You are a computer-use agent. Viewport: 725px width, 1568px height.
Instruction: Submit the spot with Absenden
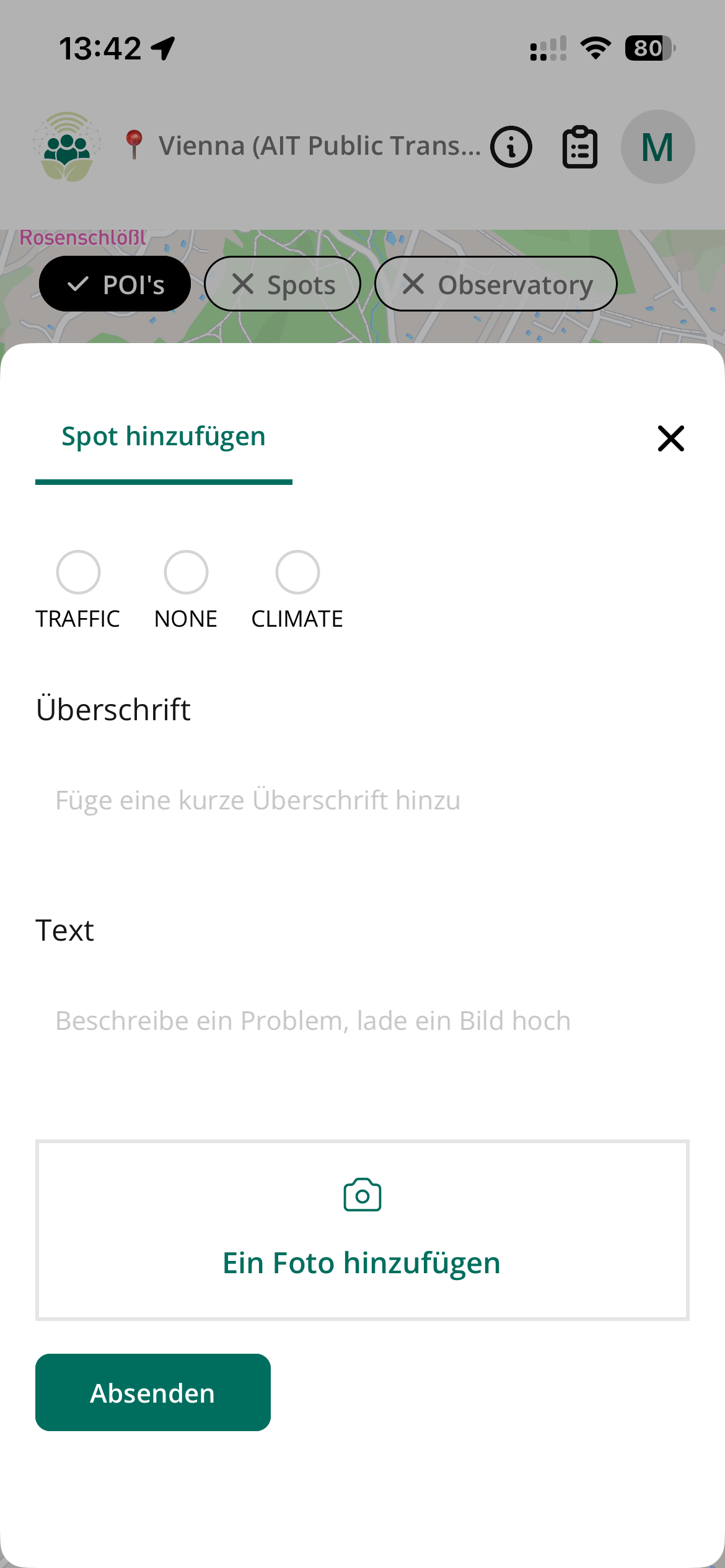point(152,1392)
